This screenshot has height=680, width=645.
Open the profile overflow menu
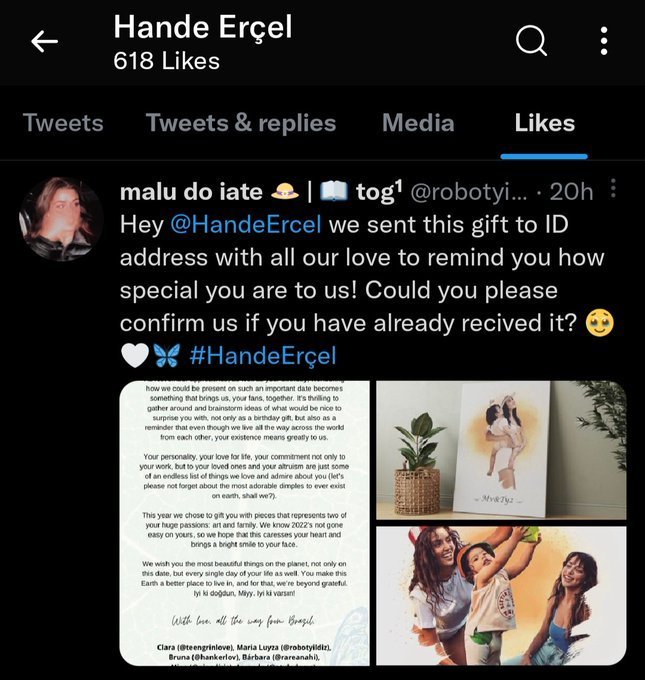[604, 41]
